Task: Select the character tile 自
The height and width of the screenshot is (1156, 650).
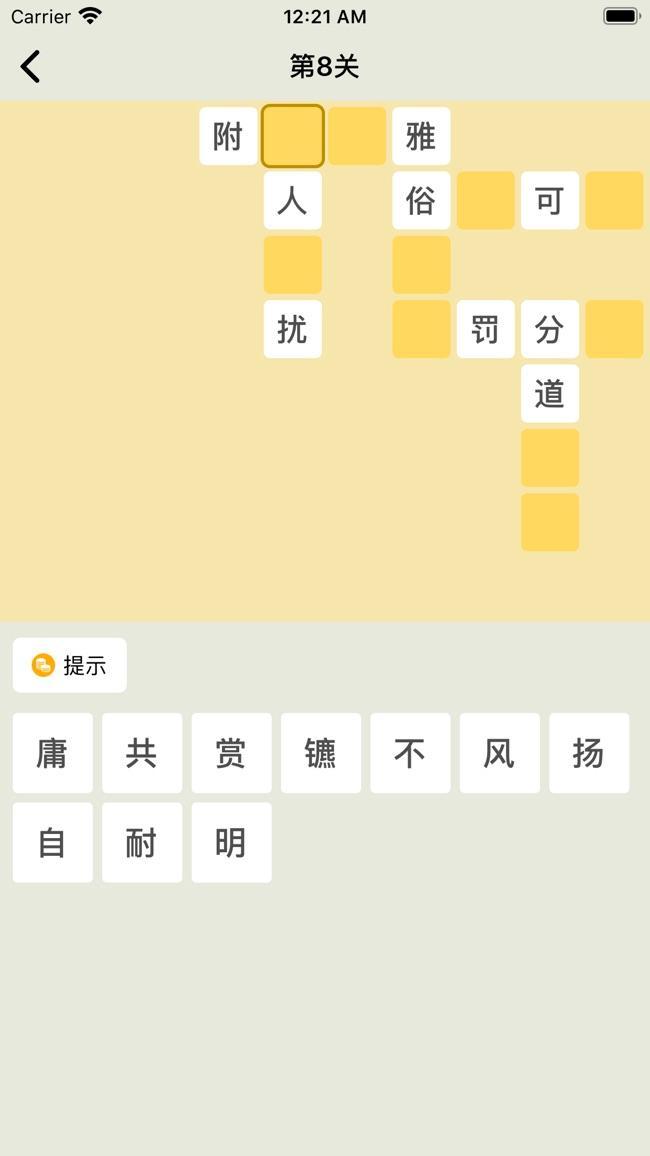Action: point(52,842)
